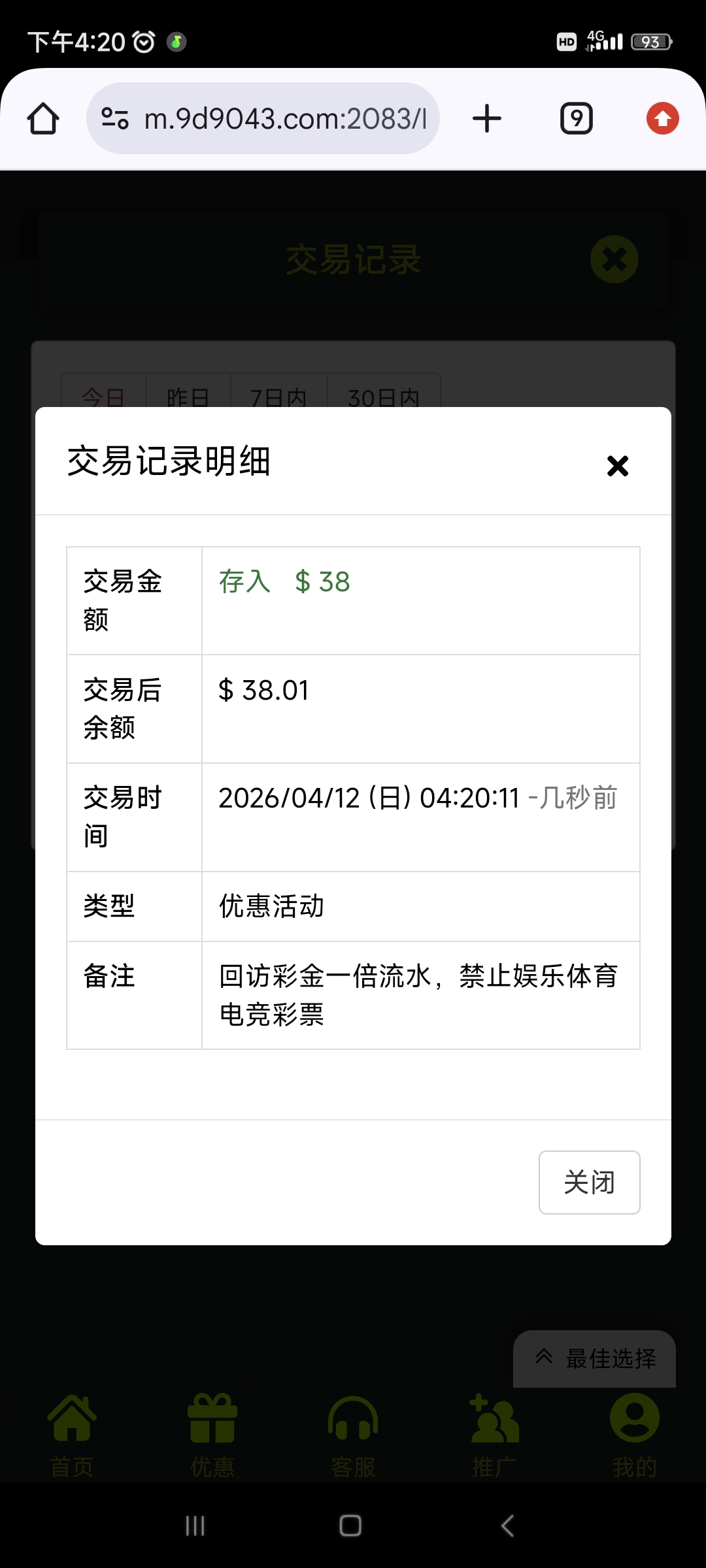
Task: Tap the 关闭 button
Action: [589, 1183]
